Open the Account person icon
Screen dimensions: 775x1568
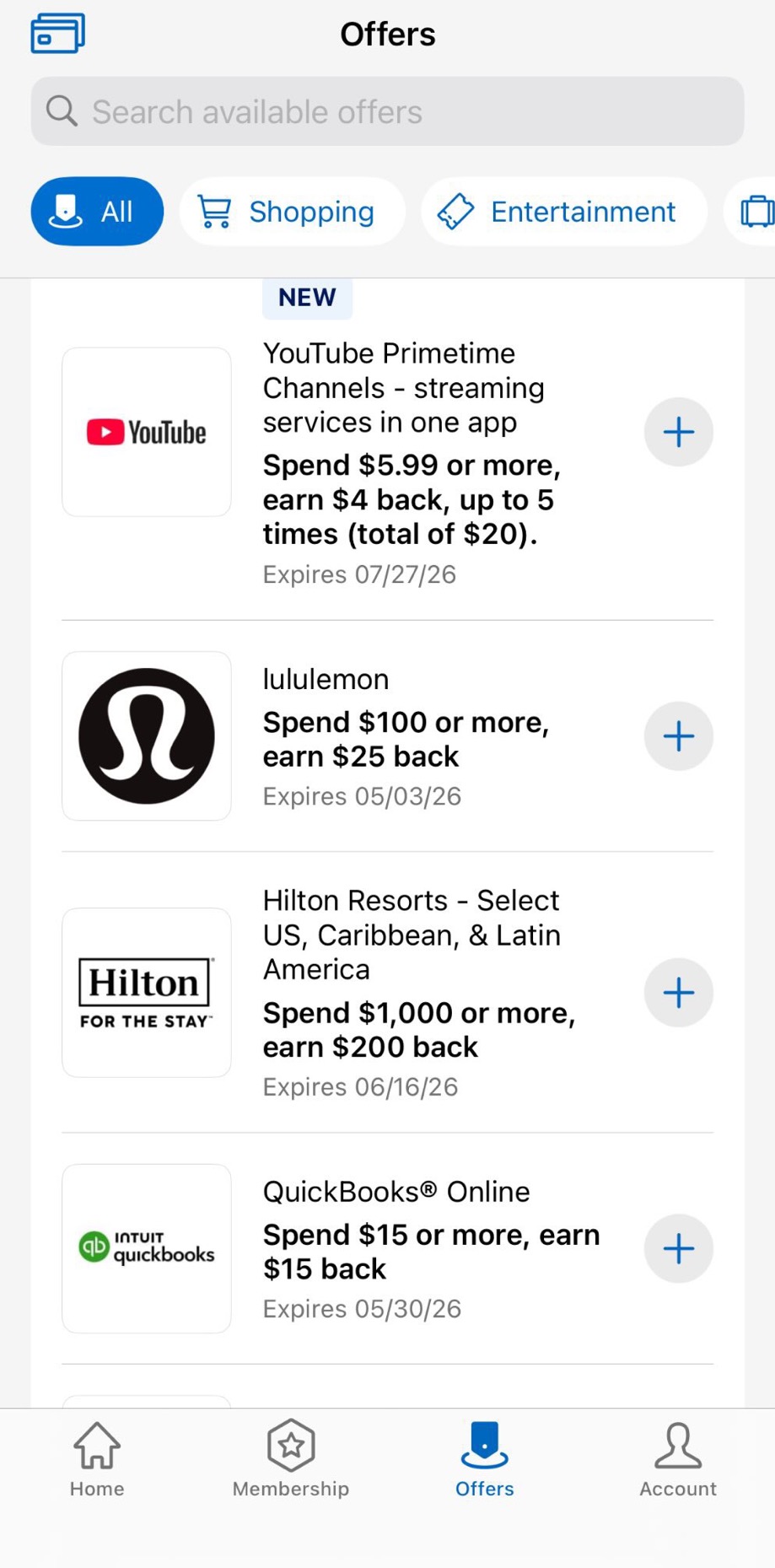(677, 1459)
